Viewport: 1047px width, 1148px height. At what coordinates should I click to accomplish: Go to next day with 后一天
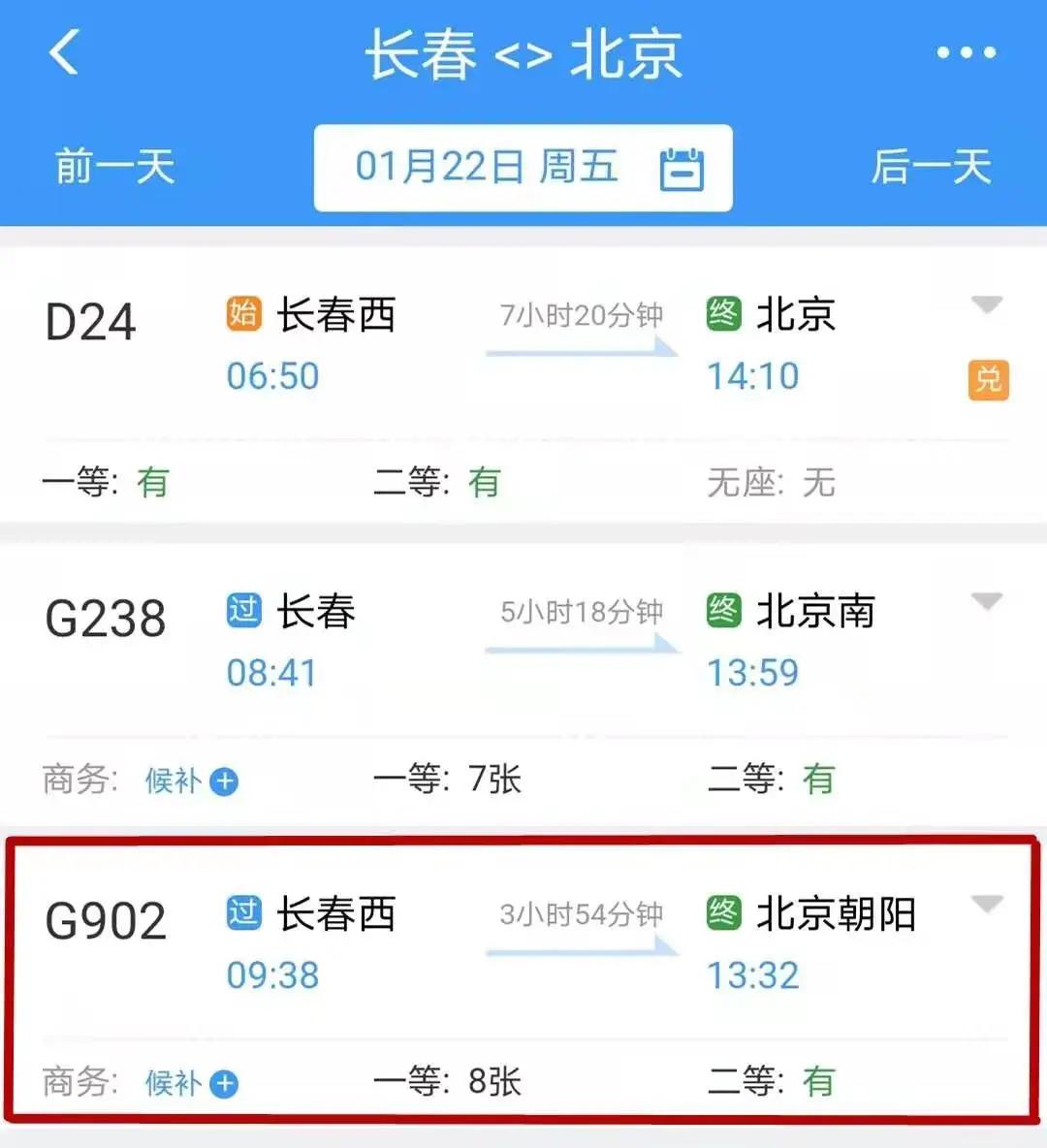932,167
